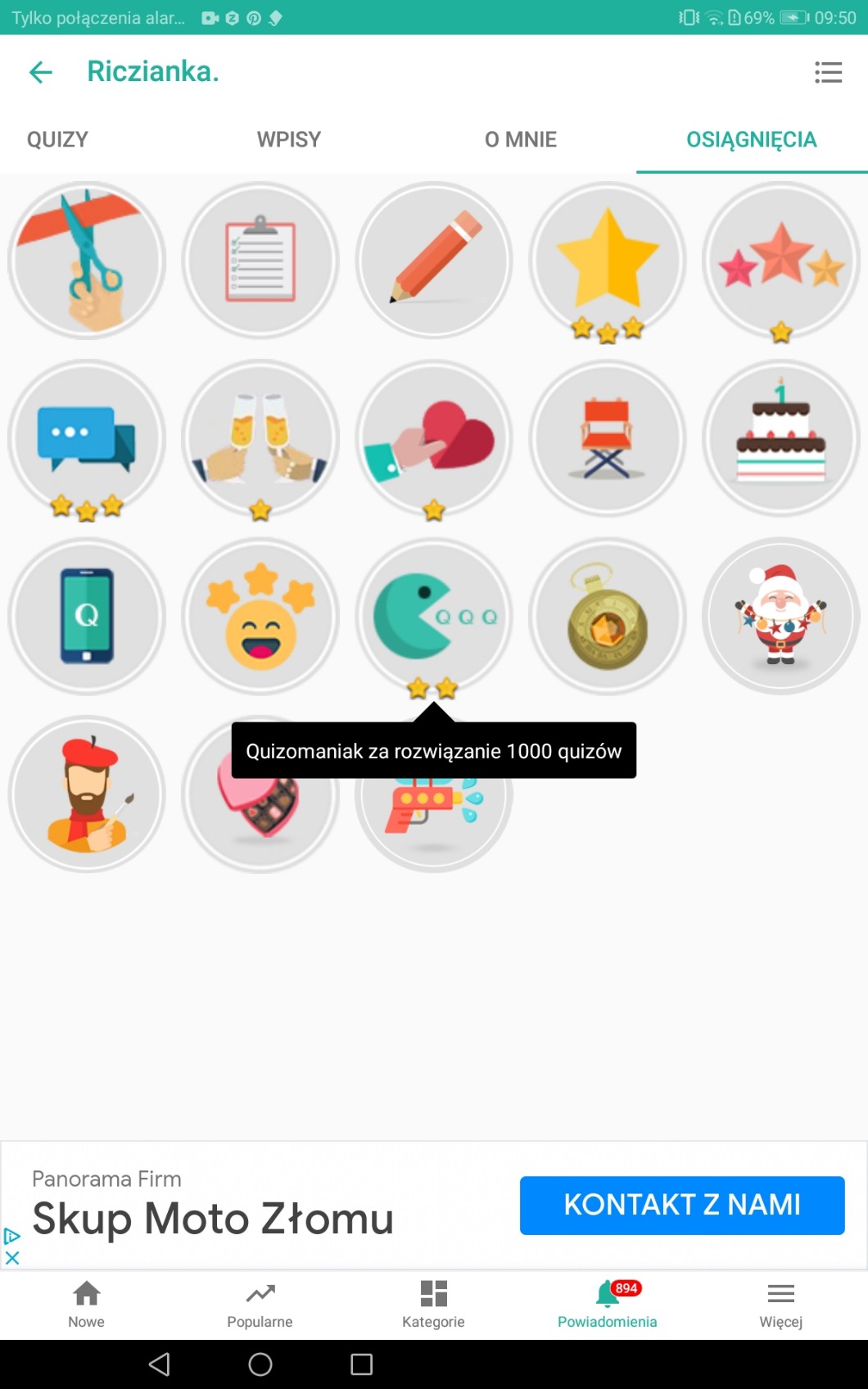Open the Więcej menu

780,1304
